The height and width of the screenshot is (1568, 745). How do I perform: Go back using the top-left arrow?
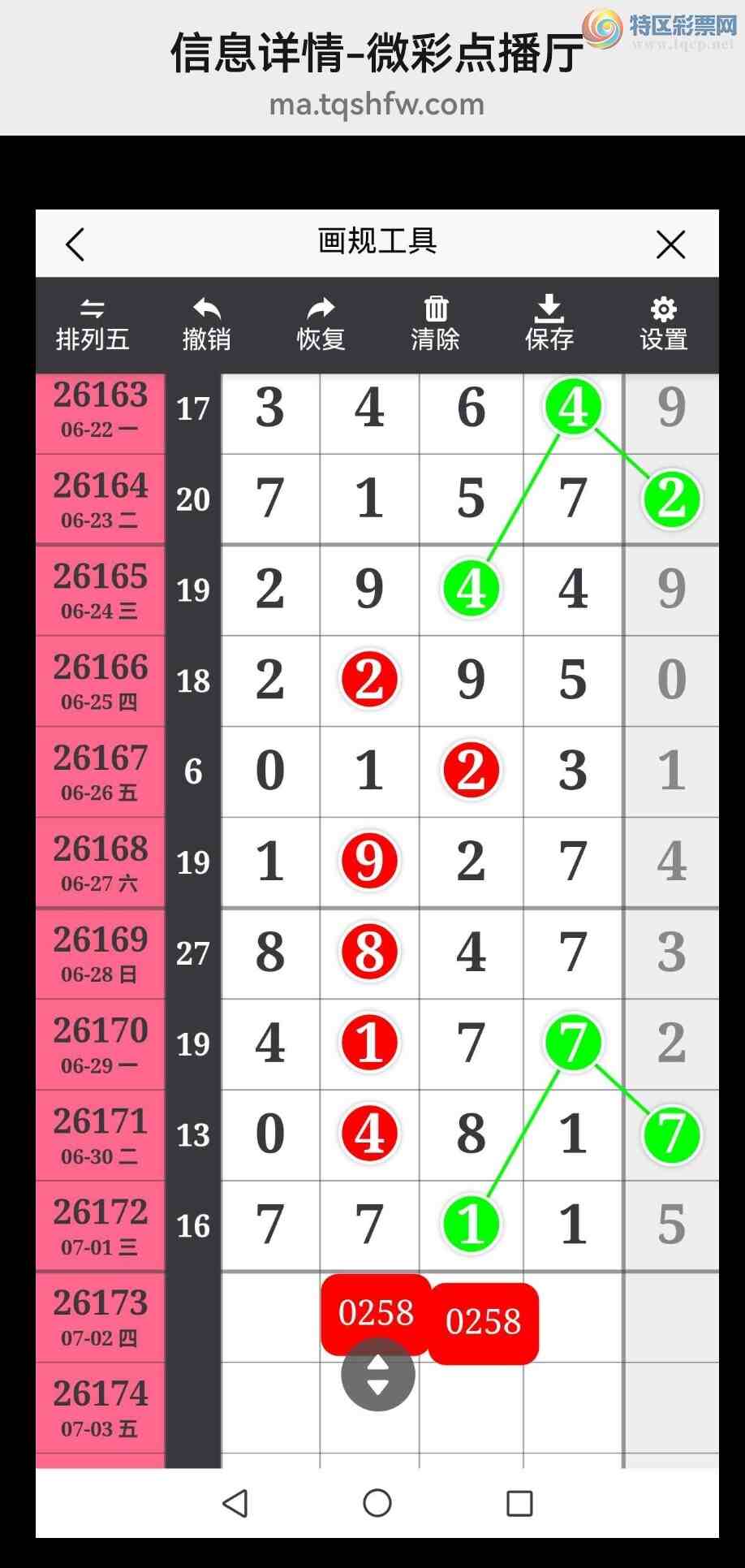click(75, 244)
